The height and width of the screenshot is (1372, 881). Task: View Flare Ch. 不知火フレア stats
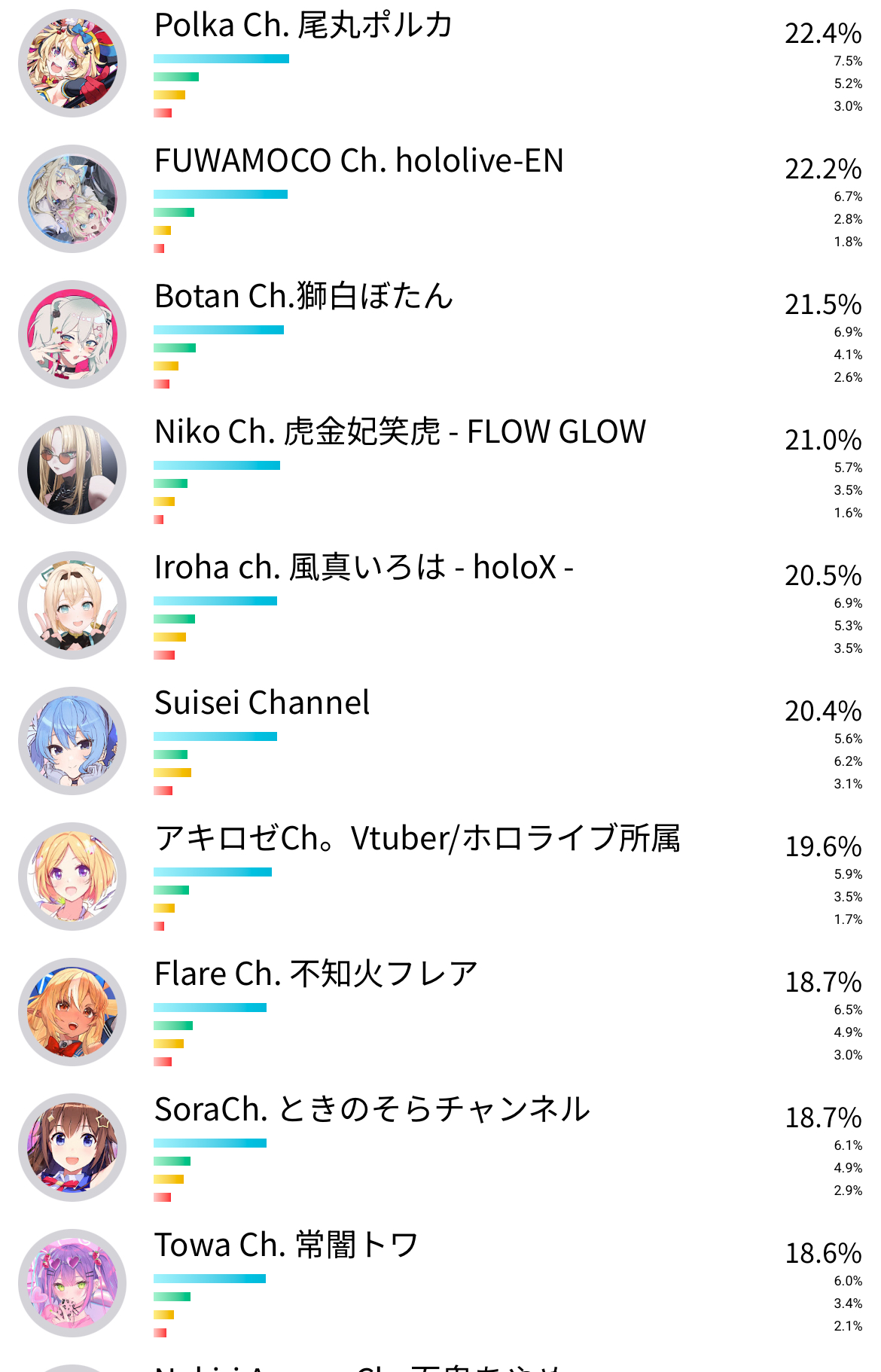(x=316, y=974)
